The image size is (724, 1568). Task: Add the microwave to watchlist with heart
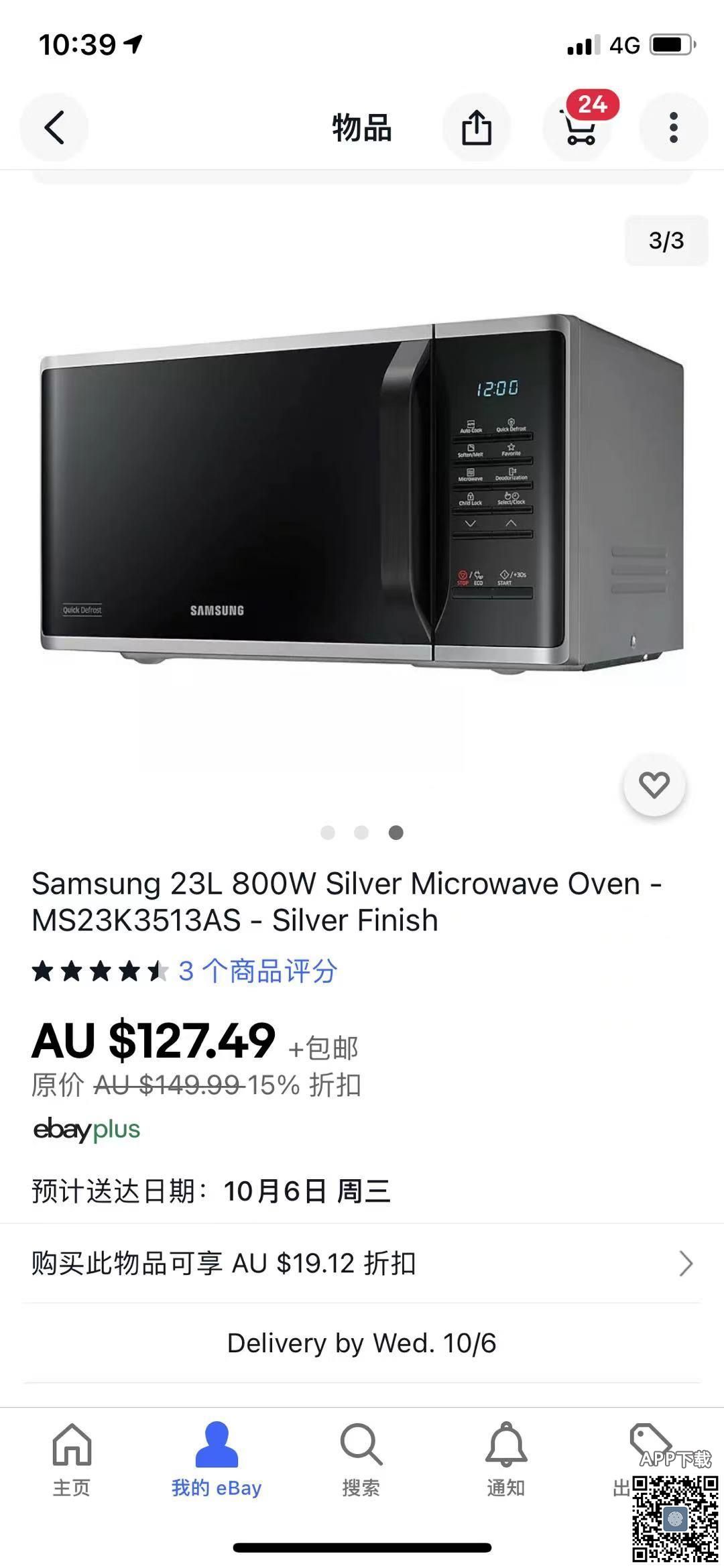[654, 785]
